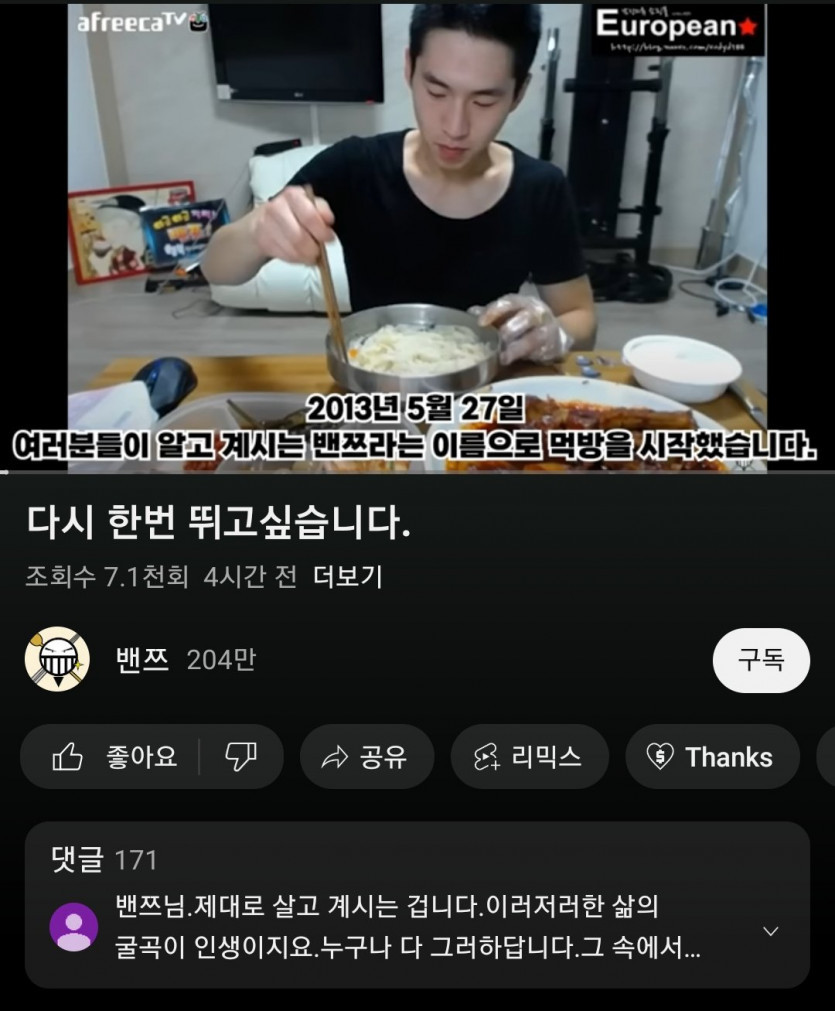Create a remix with 리믹스
The width and height of the screenshot is (835, 1011).
tap(529, 757)
